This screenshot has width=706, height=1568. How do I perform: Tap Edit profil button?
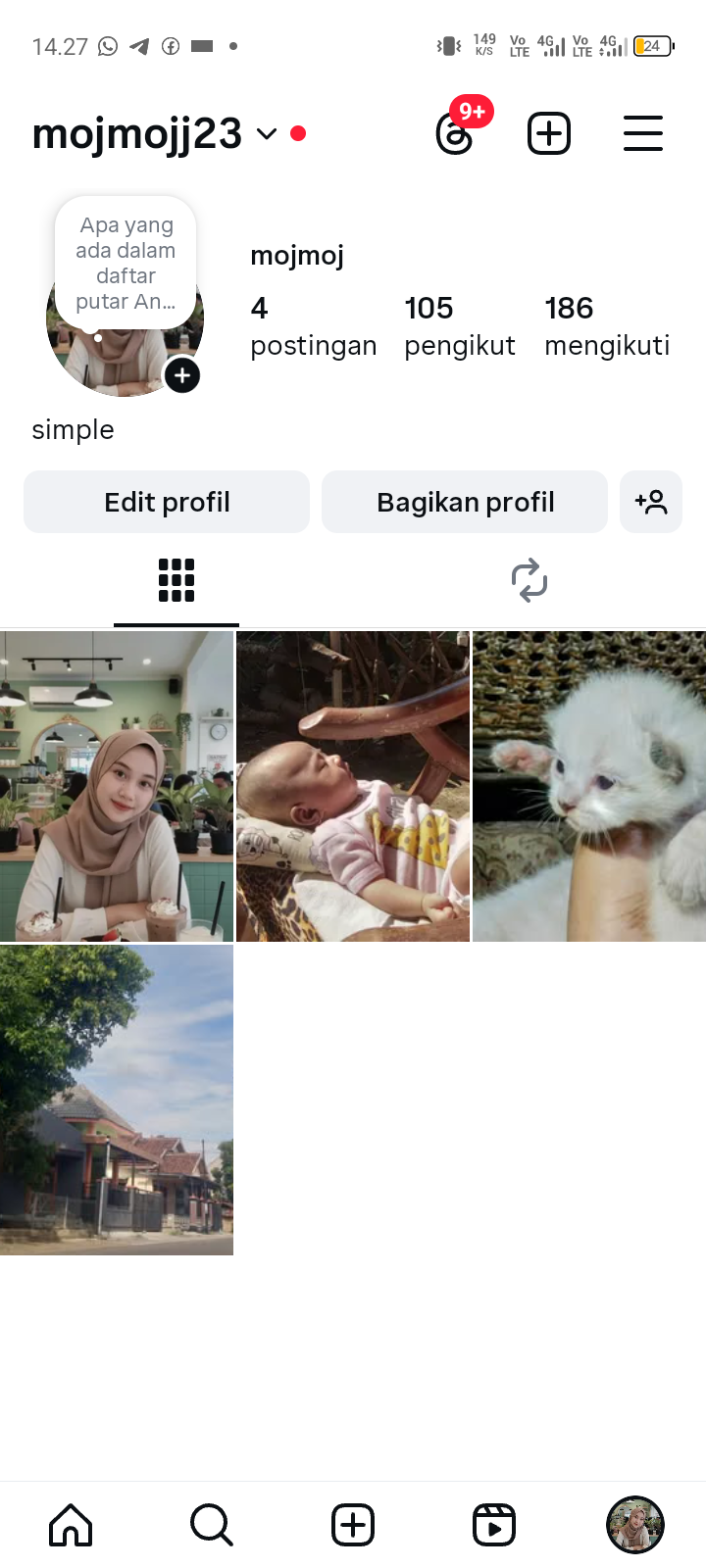point(167,502)
